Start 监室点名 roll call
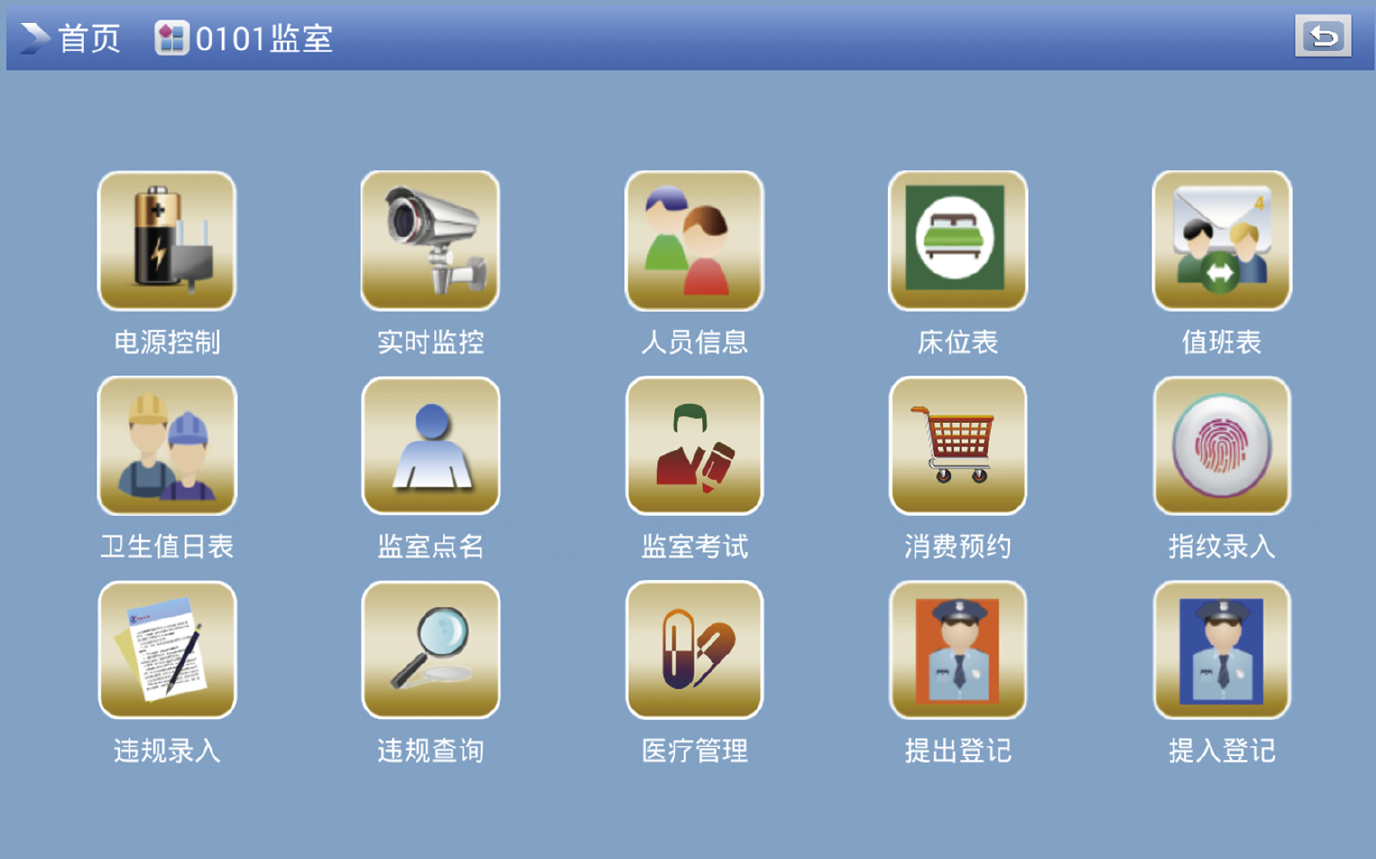1376x859 pixels. (430, 446)
